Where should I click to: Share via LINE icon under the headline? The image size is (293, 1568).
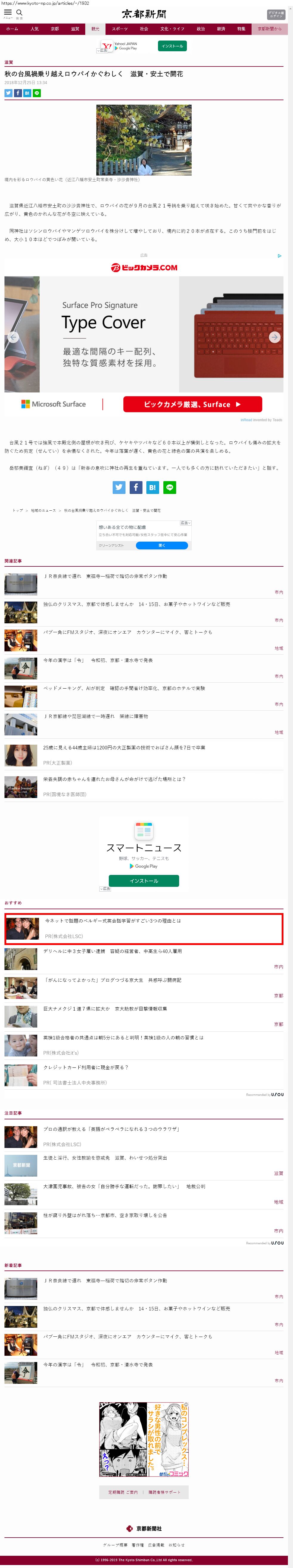[37, 93]
